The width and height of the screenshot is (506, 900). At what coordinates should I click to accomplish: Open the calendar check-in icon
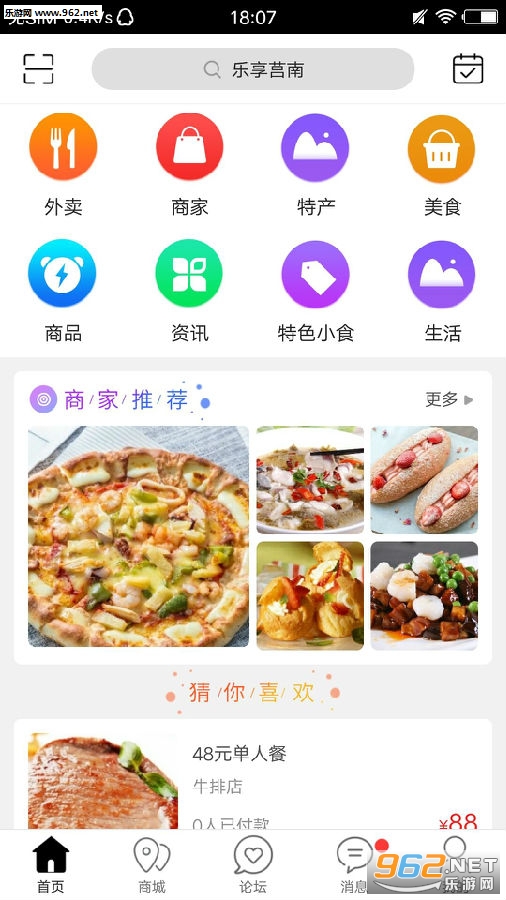click(468, 69)
